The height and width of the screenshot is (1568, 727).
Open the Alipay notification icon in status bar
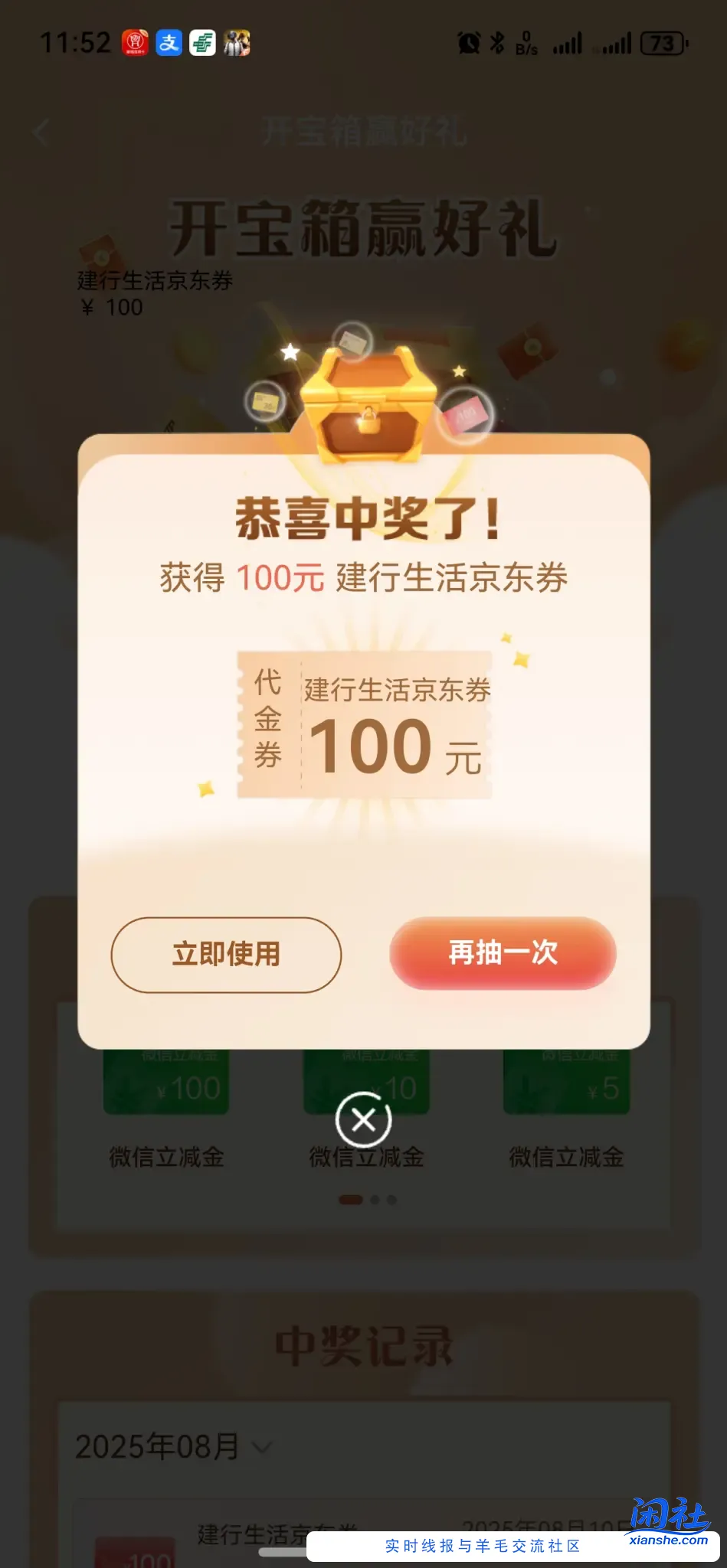click(x=169, y=43)
